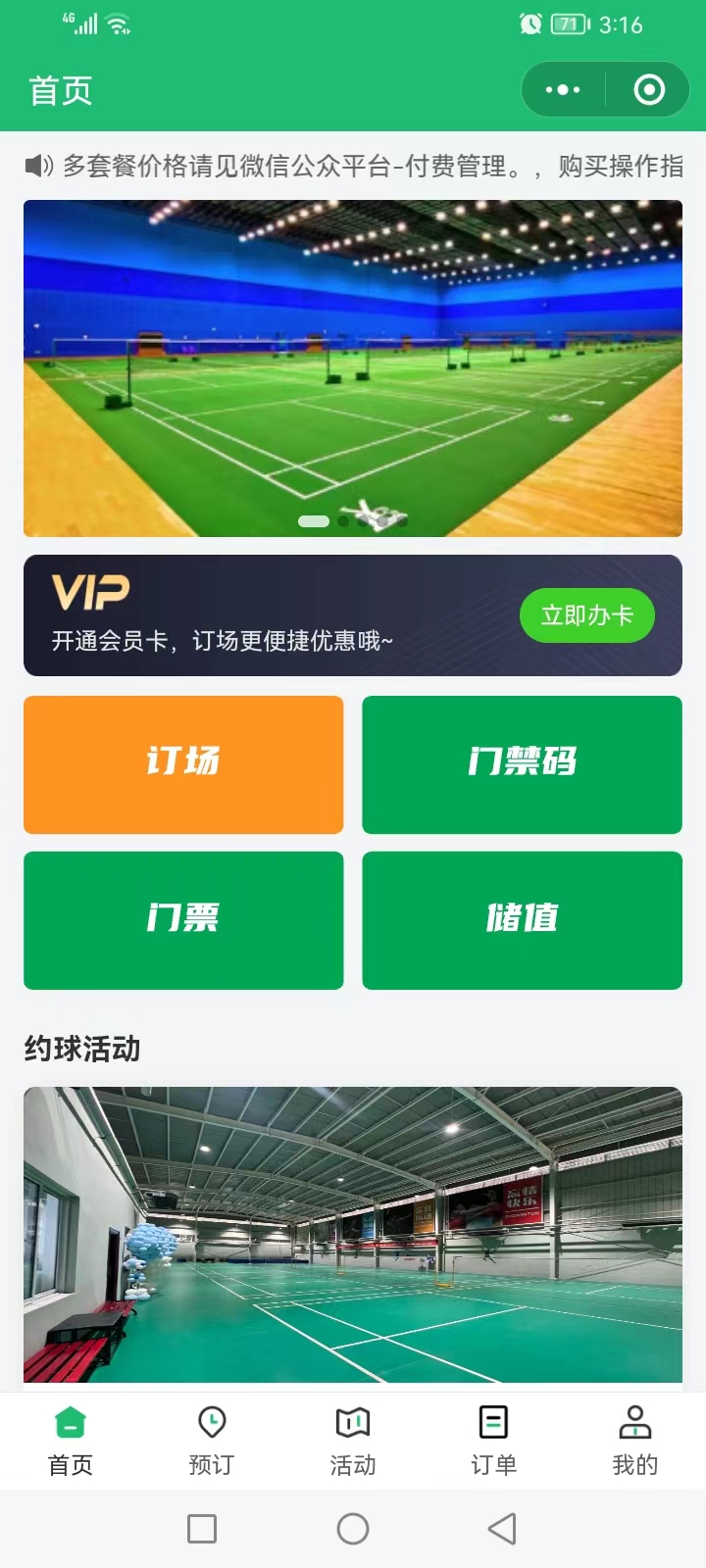The height and width of the screenshot is (1568, 706).
Task: Tap the 立即办卡 VIP button
Action: pos(586,615)
